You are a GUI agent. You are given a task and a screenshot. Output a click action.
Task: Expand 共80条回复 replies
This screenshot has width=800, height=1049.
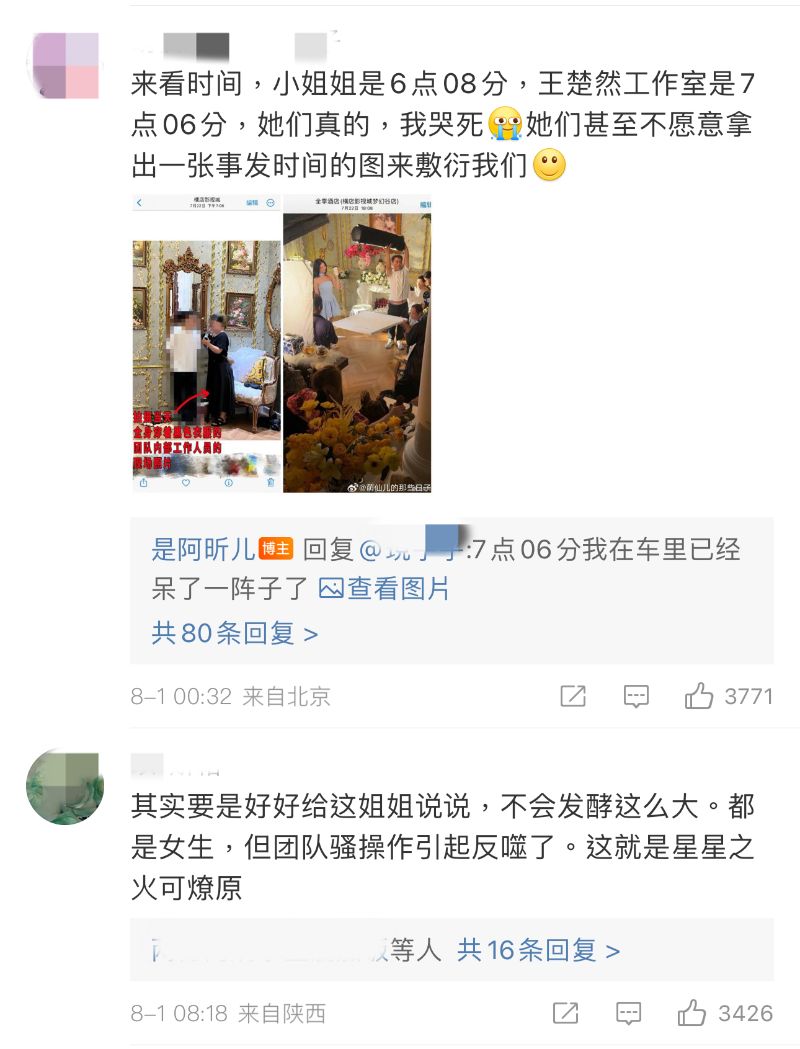[235, 633]
